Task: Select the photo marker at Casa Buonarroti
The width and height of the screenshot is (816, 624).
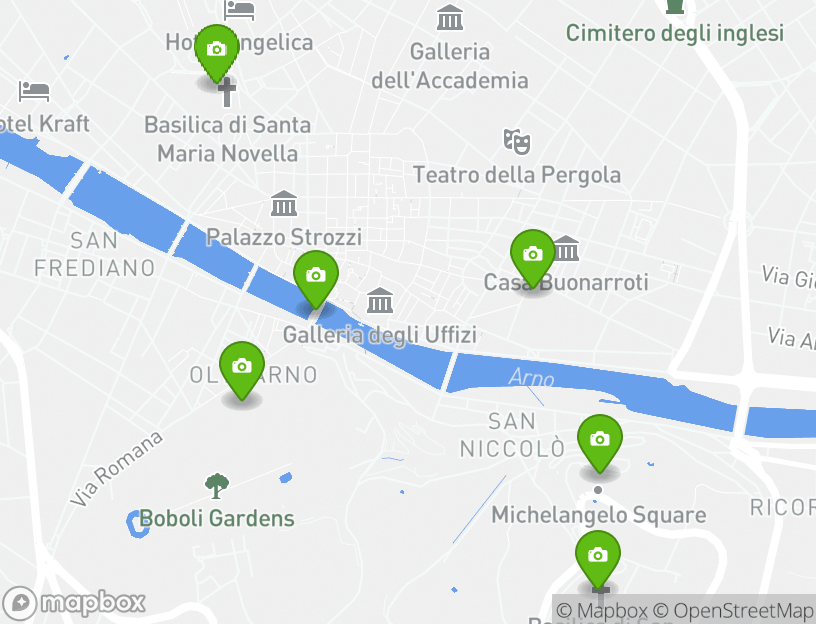Action: pyautogui.click(x=533, y=256)
